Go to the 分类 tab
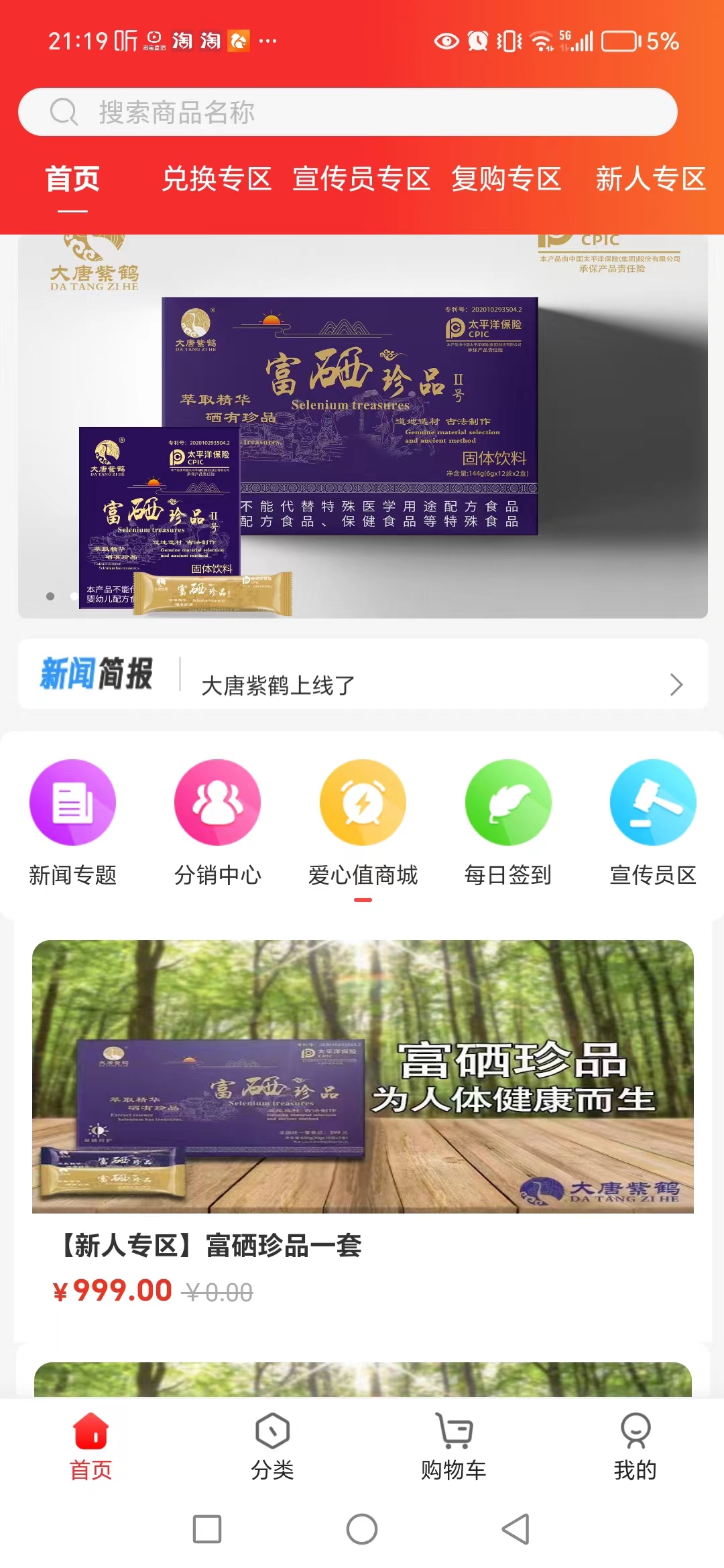The height and width of the screenshot is (1568, 724). pos(272,1446)
